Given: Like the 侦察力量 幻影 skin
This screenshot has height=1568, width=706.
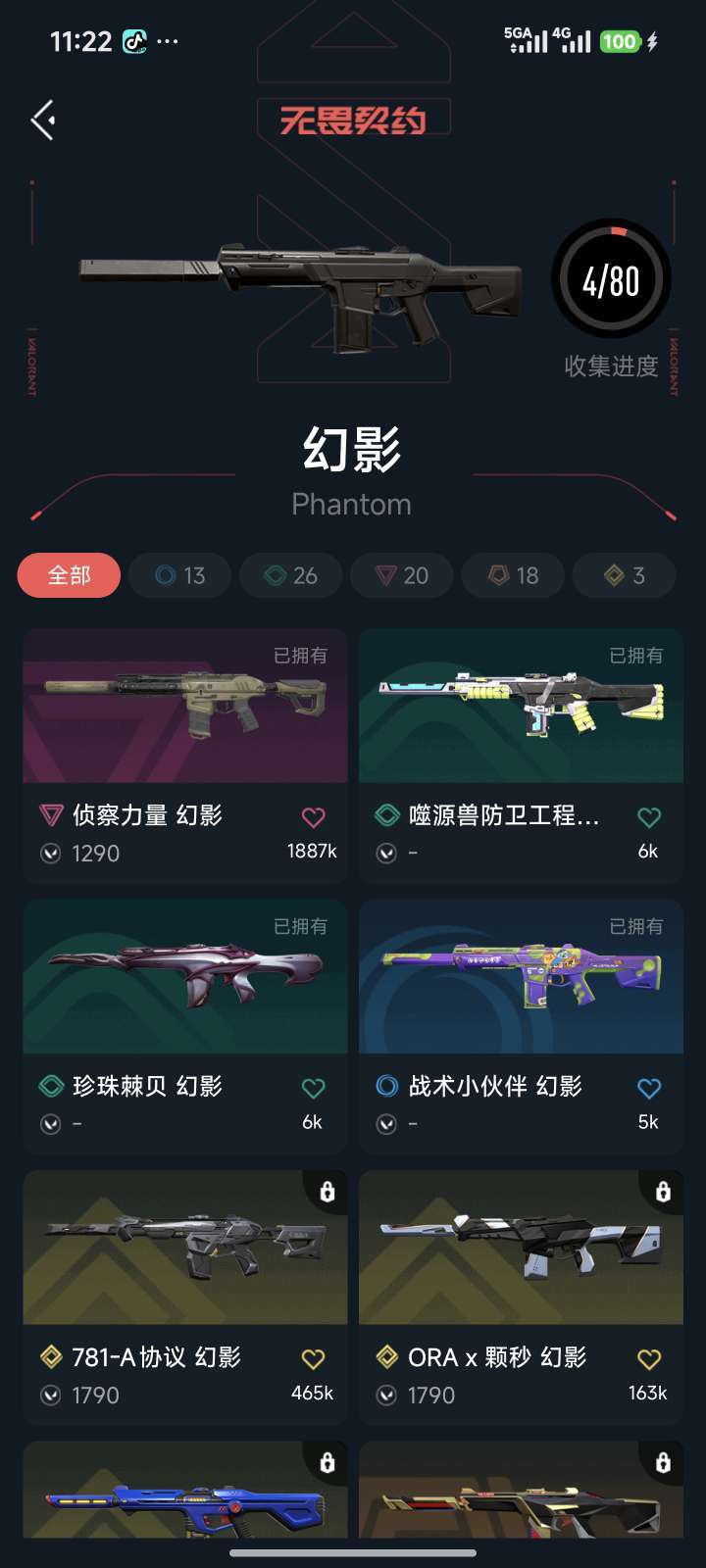Looking at the screenshot, I should pos(313,817).
